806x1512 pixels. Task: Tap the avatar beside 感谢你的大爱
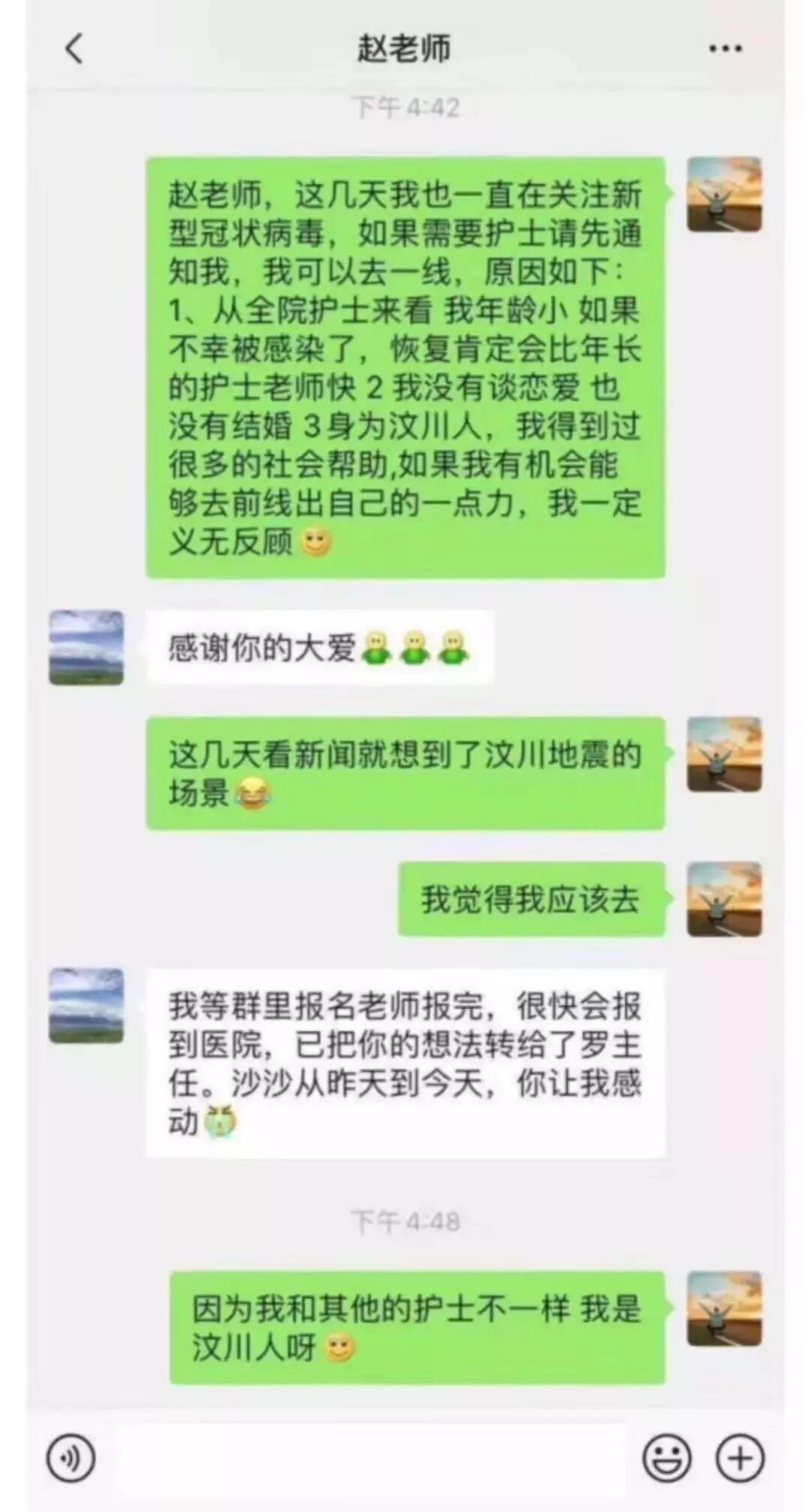(86, 647)
